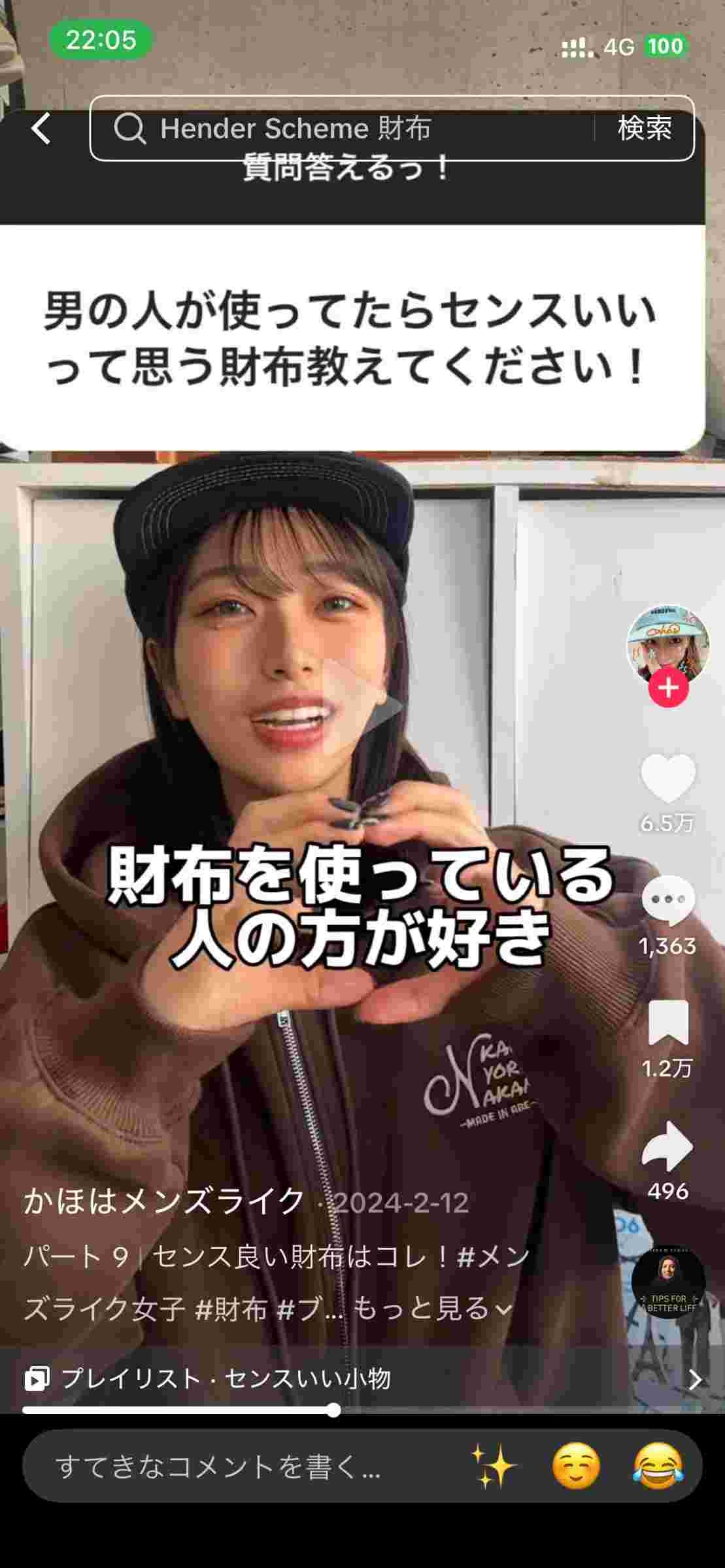Bookmark this video to favorites
Viewport: 725px width, 1568px height.
(667, 1023)
